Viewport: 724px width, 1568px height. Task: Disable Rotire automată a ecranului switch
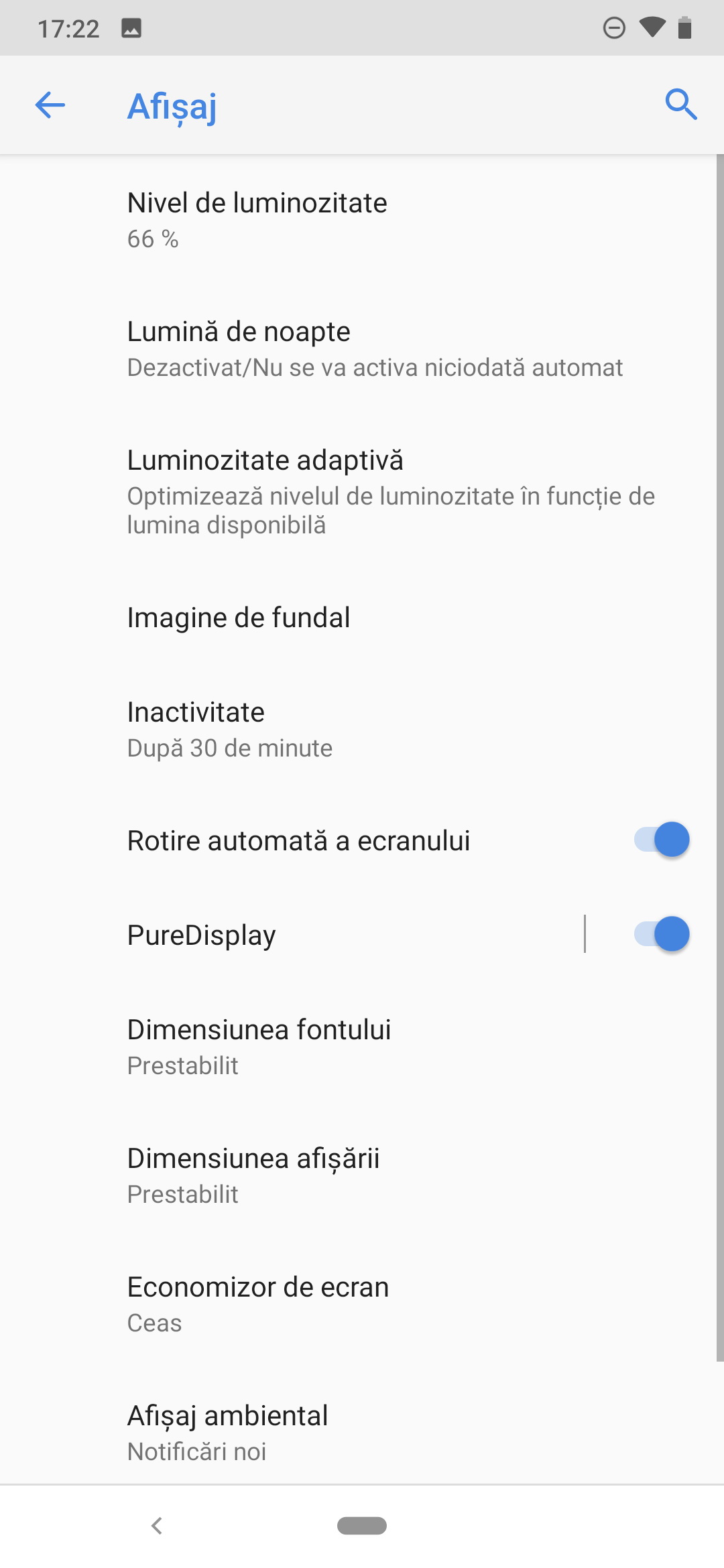(662, 840)
